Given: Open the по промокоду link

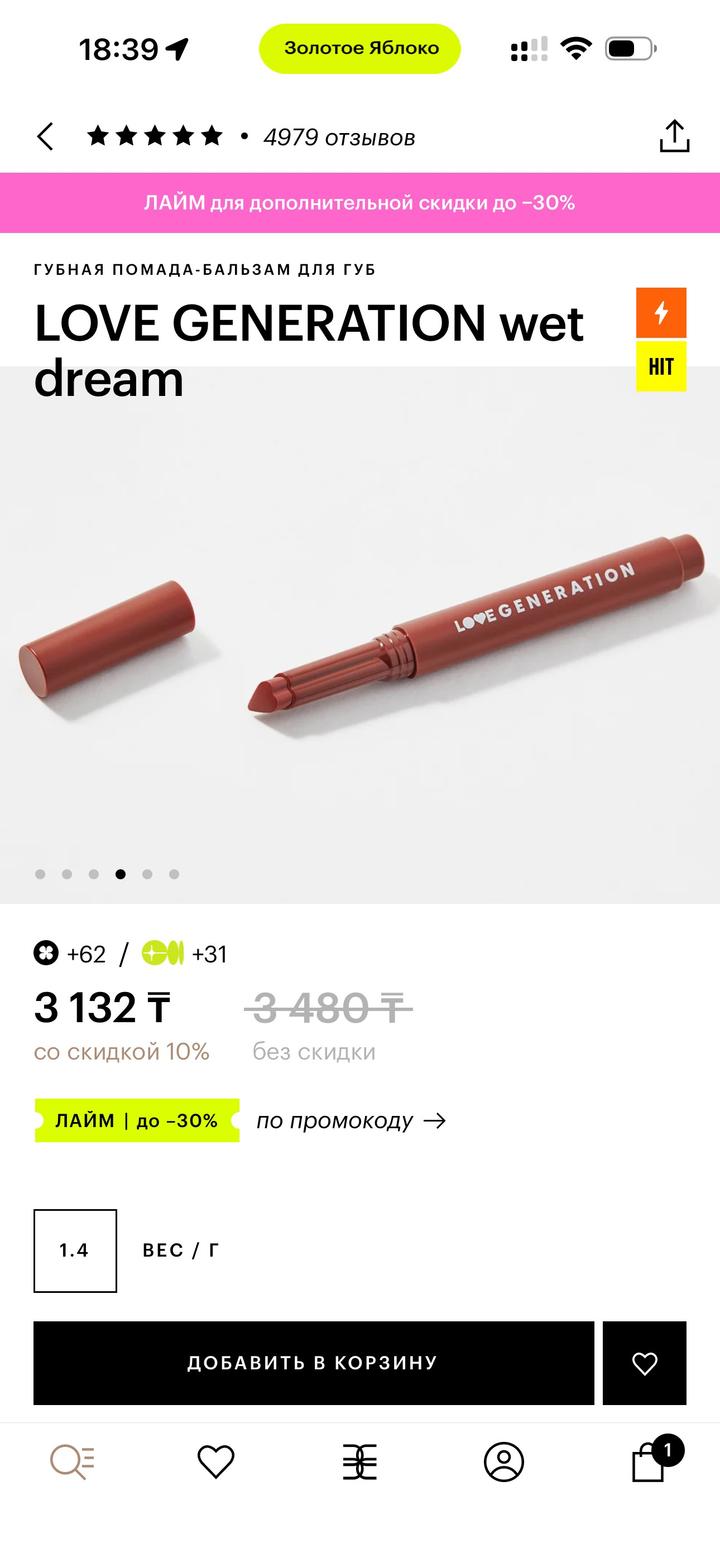Looking at the screenshot, I should [350, 1121].
